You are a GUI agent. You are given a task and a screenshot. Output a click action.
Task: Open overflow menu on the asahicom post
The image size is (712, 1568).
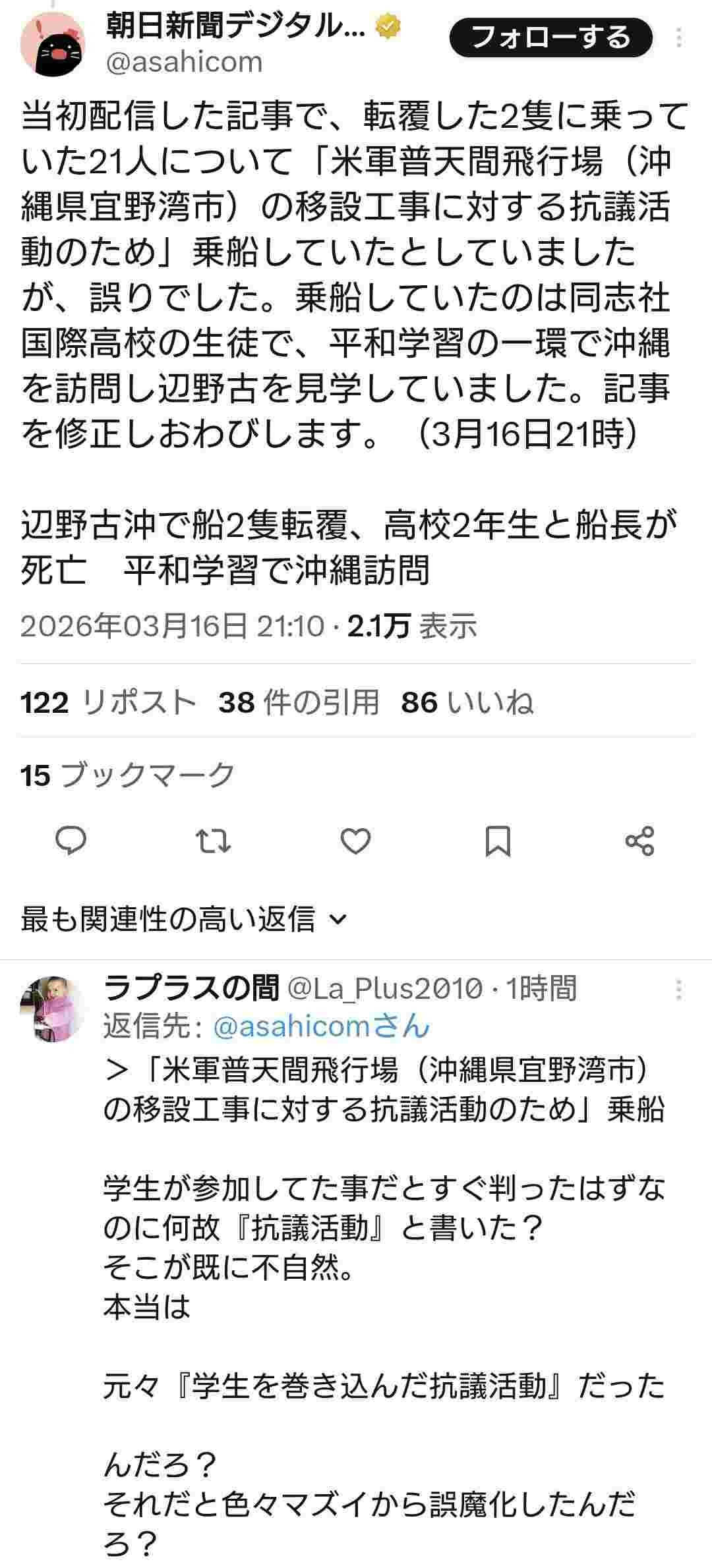coord(679,38)
